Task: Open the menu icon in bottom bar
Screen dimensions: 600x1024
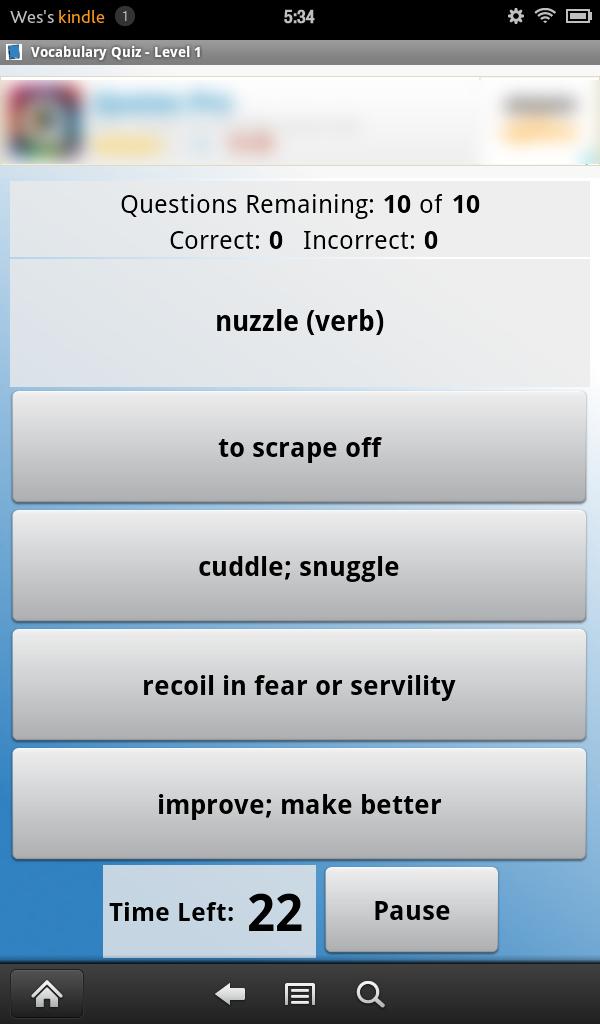Action: pos(300,993)
